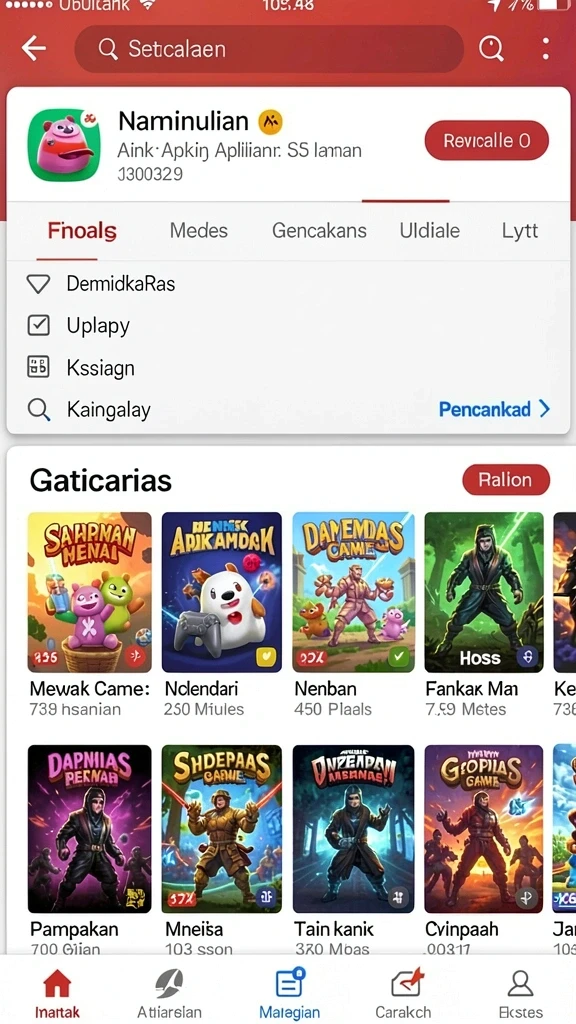The image size is (576, 1024).
Task: Open the Ekstes profile tab
Action: pos(520,994)
